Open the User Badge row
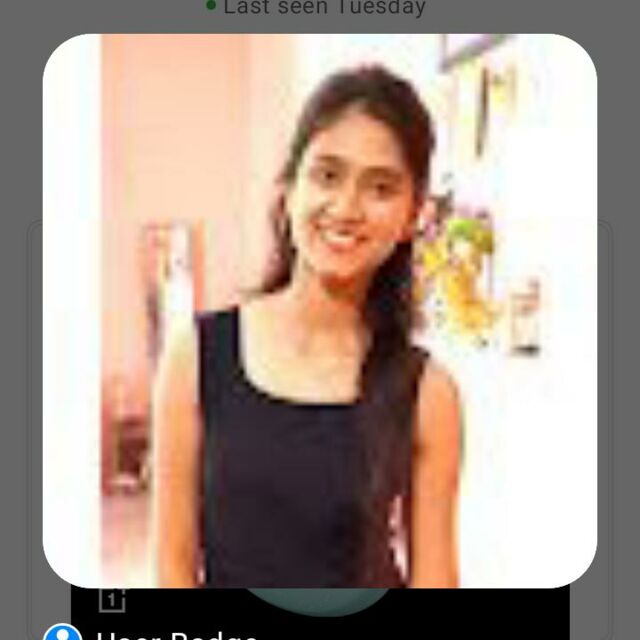This screenshot has width=640, height=640. pos(180,633)
